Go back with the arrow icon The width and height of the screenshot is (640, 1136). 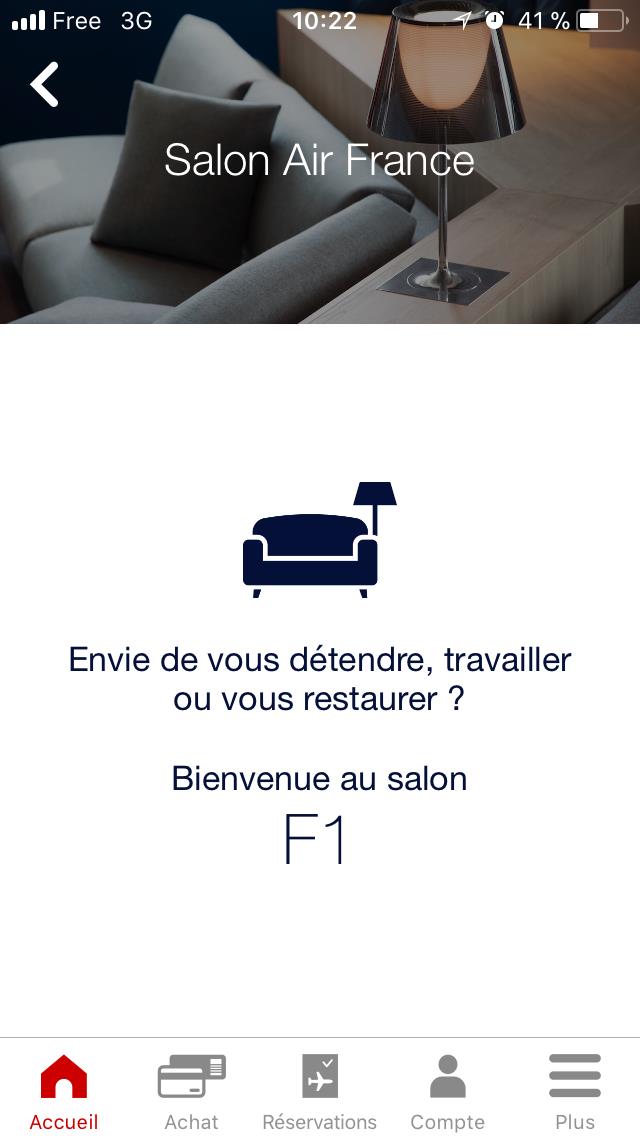click(44, 84)
